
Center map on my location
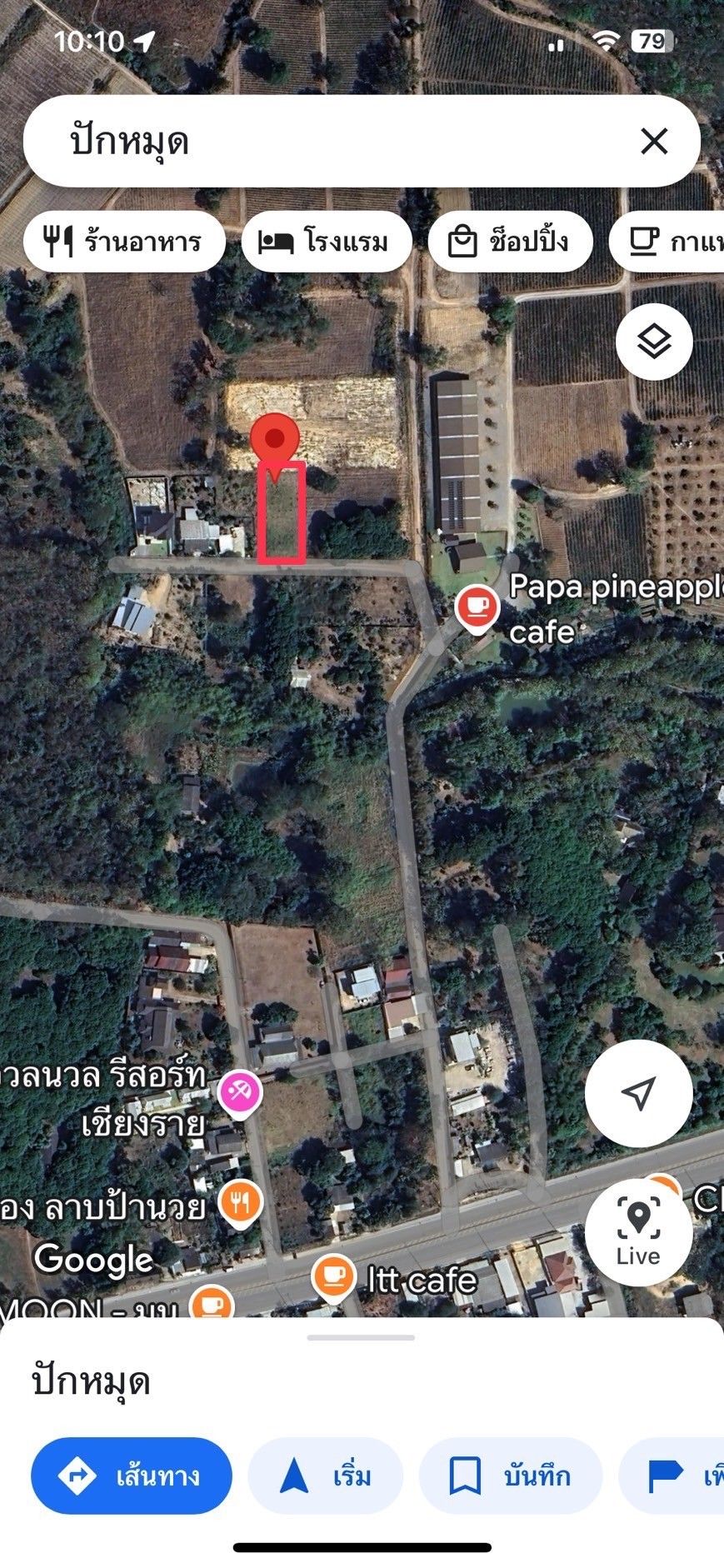click(x=639, y=1093)
